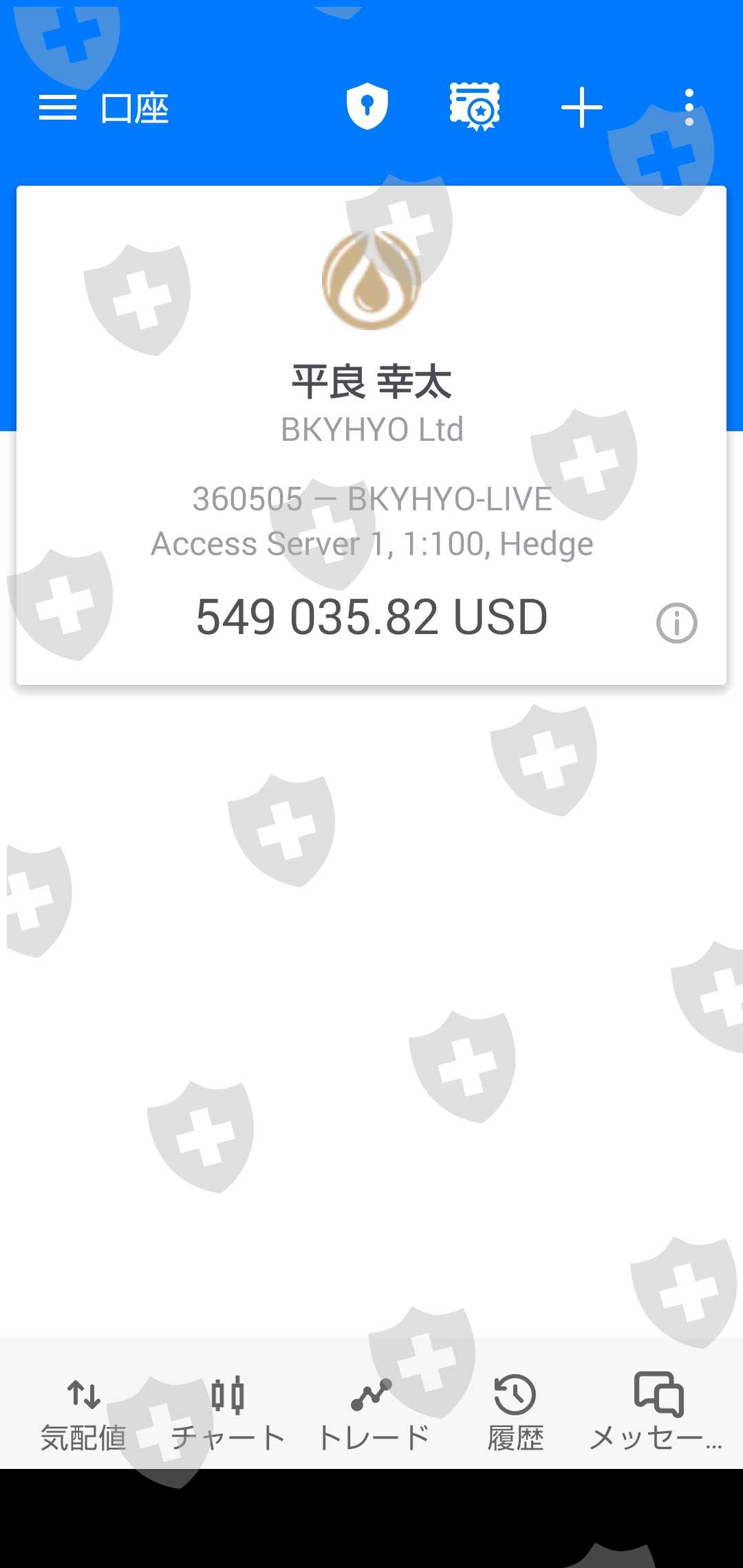Switch to the チャート tab
Screen dimensions: 743x1568
(228, 1413)
